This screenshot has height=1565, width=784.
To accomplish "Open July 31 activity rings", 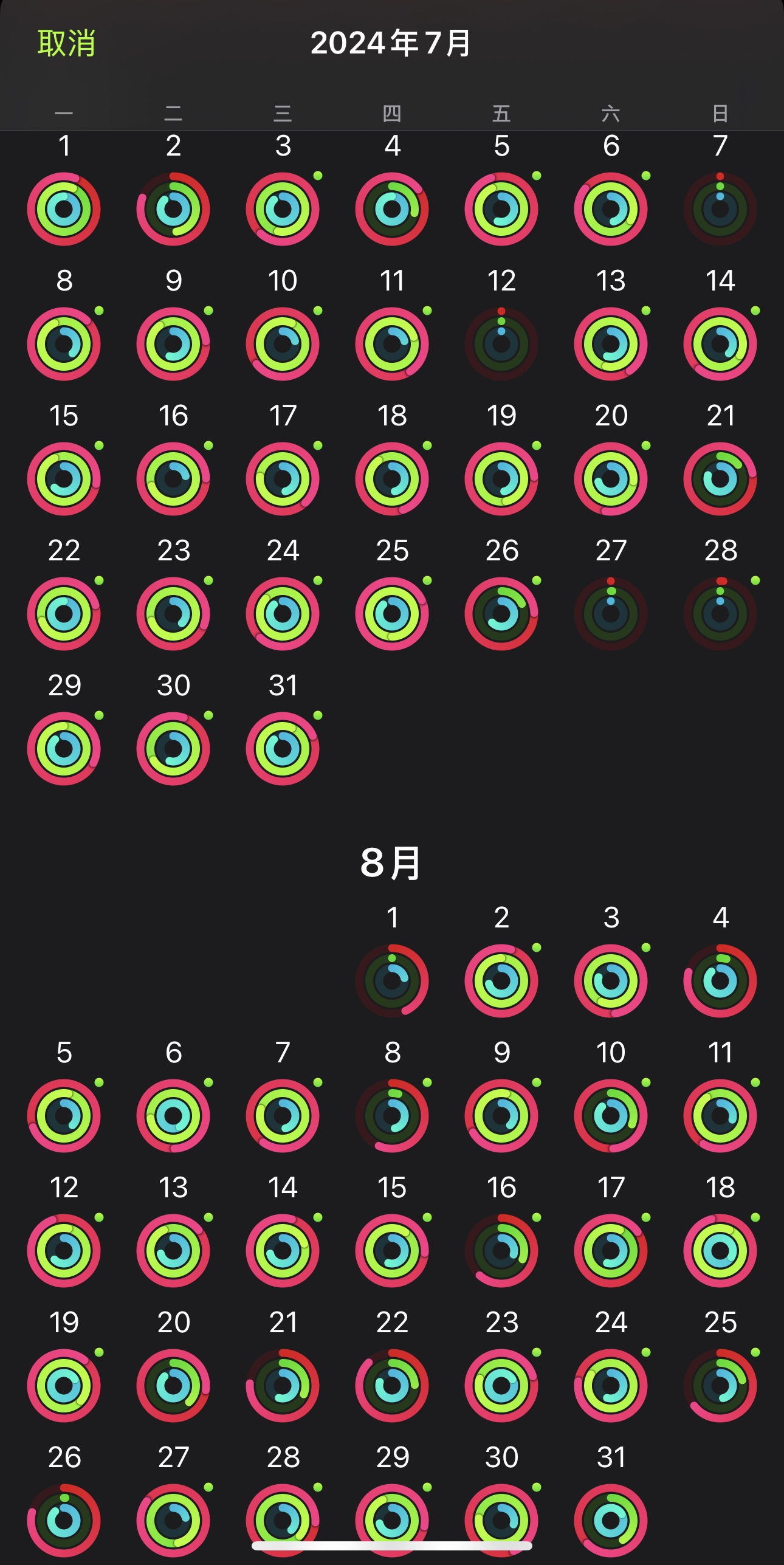I will [283, 749].
